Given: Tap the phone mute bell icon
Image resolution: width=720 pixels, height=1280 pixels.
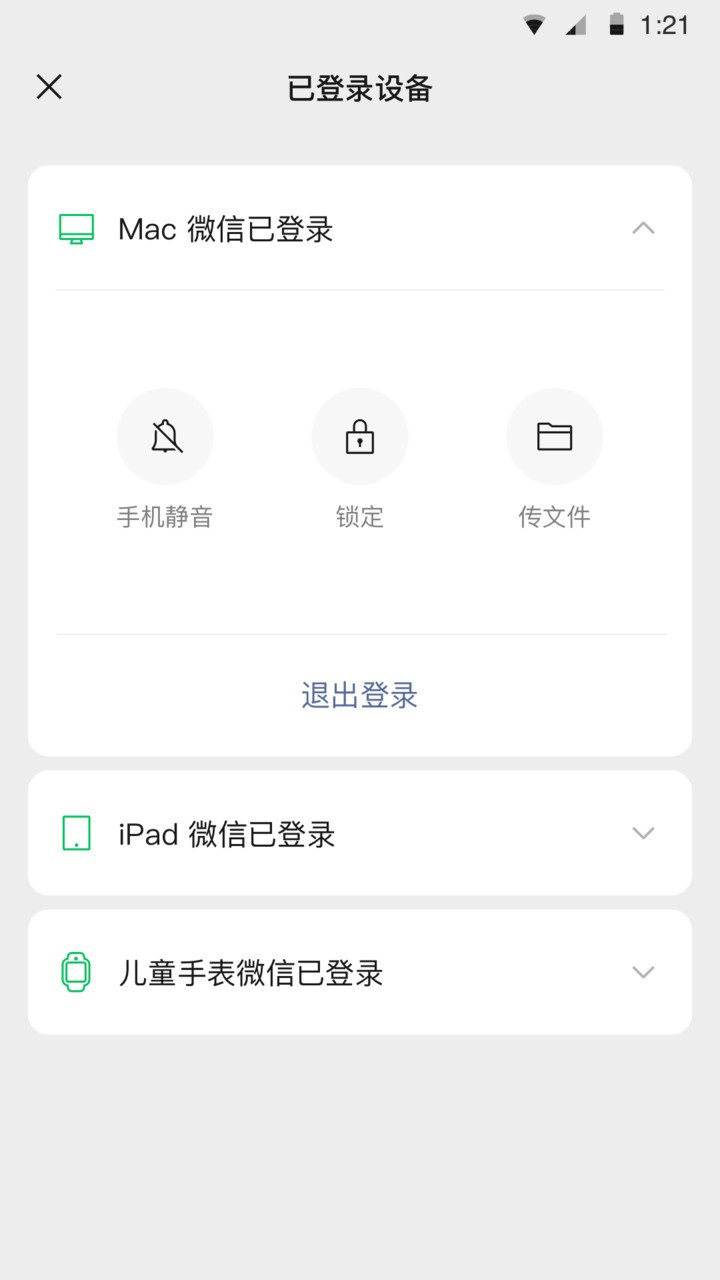Looking at the screenshot, I should tap(165, 436).
